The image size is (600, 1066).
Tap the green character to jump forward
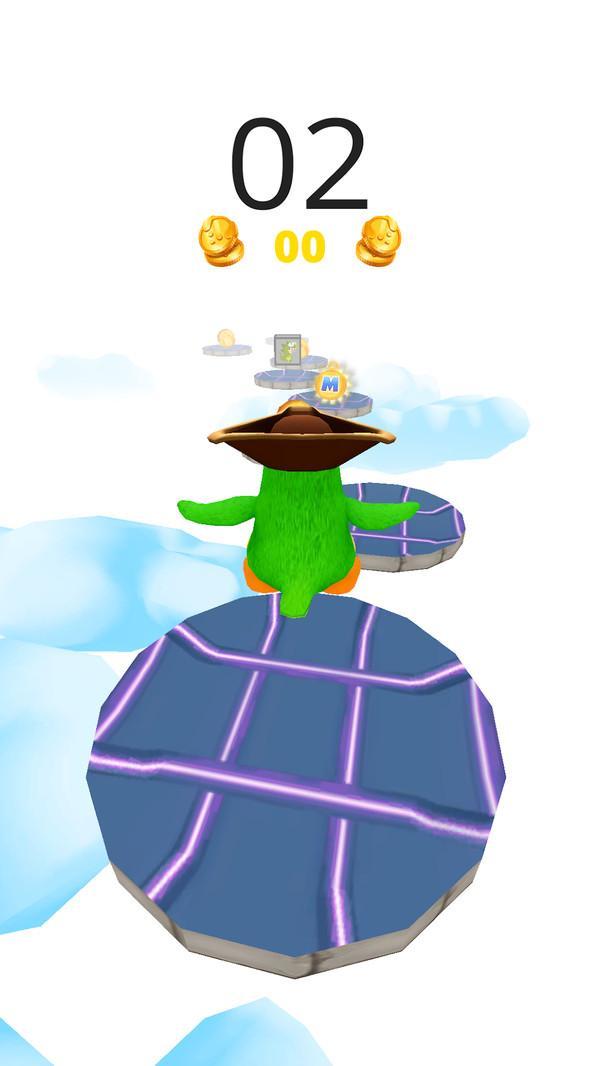coord(299,510)
